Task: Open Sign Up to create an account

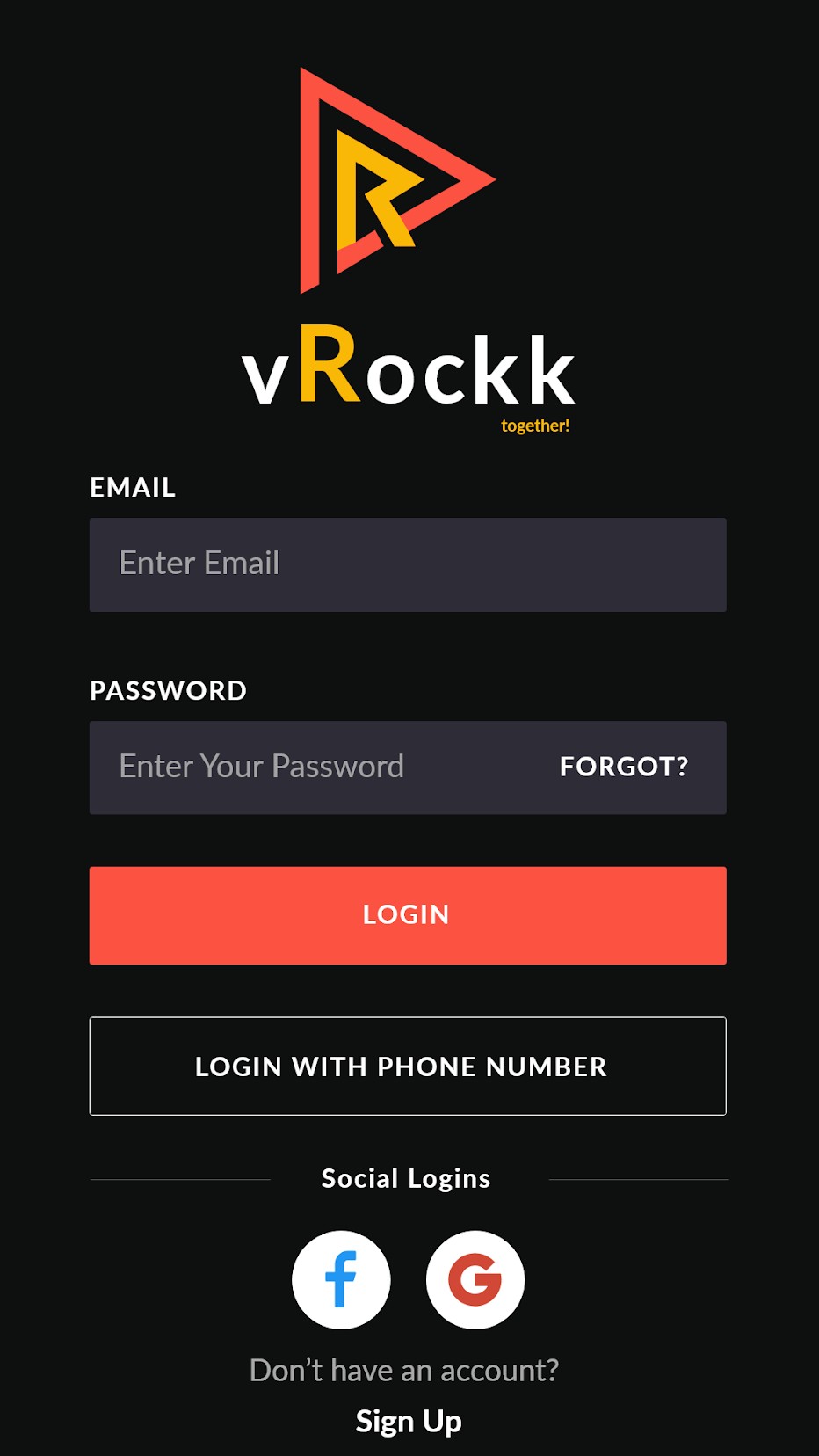Action: tap(409, 1421)
